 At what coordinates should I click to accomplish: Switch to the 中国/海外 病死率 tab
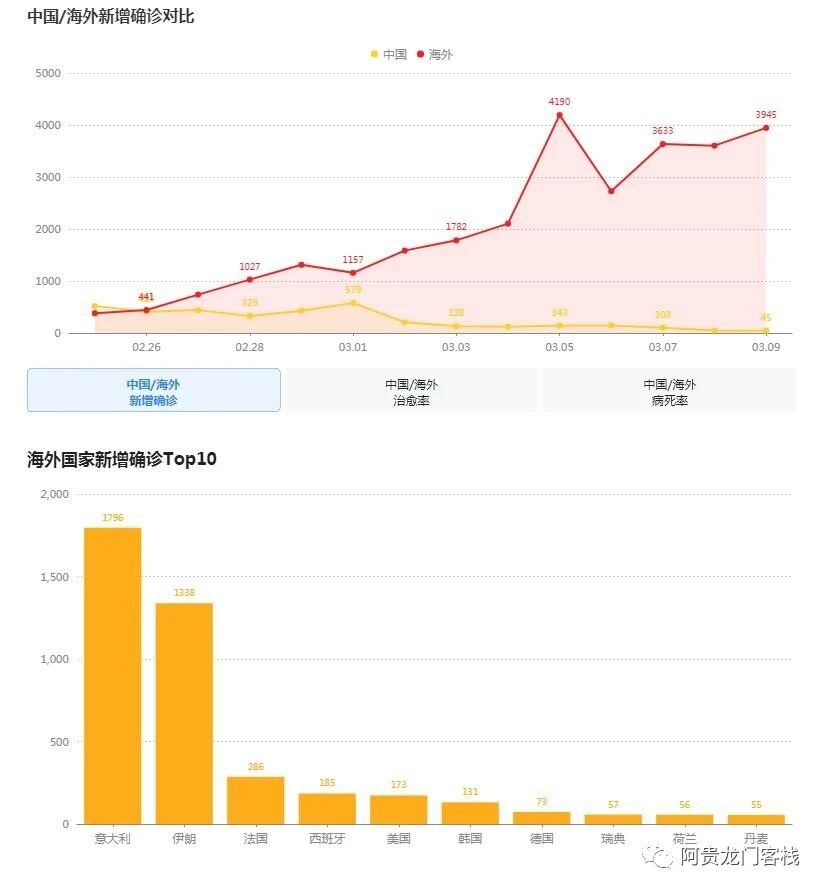click(669, 391)
